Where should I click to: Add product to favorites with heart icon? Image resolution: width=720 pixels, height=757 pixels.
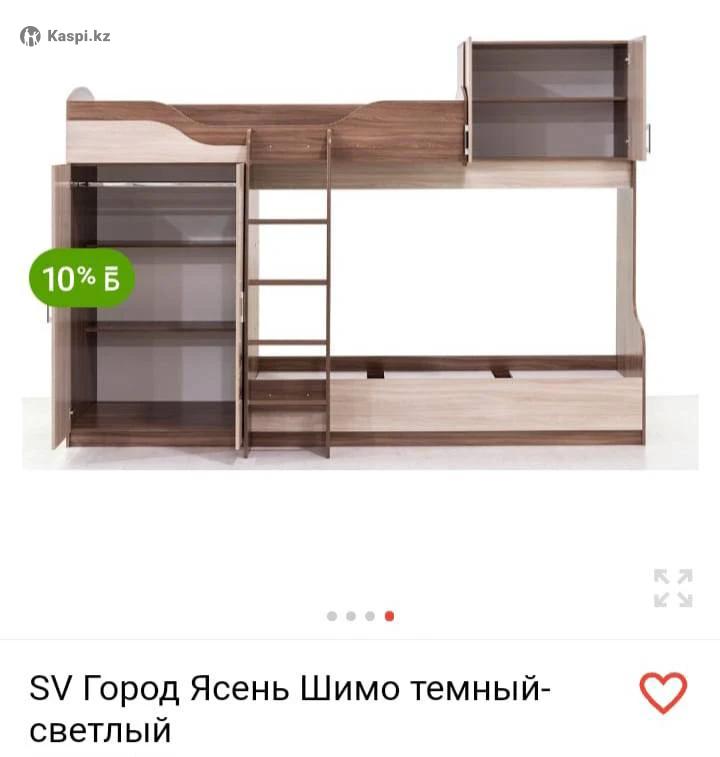[x=663, y=692]
